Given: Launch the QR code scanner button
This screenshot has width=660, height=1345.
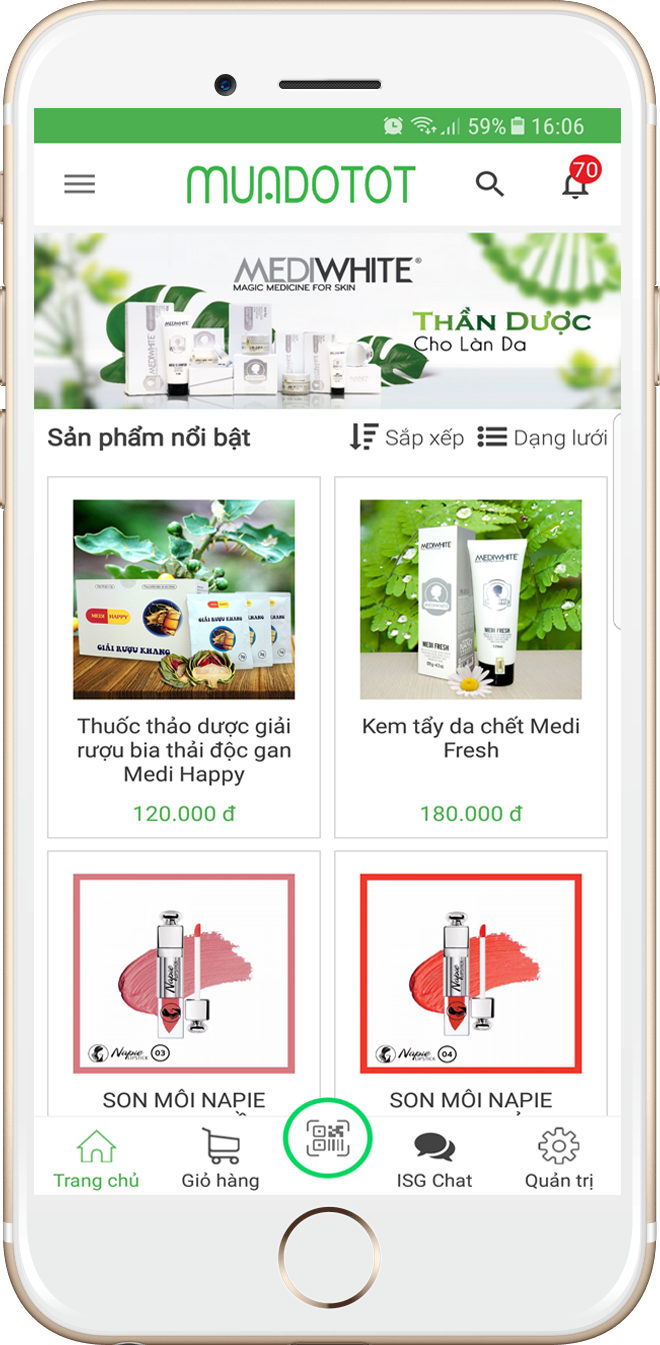Looking at the screenshot, I should 327,1139.
